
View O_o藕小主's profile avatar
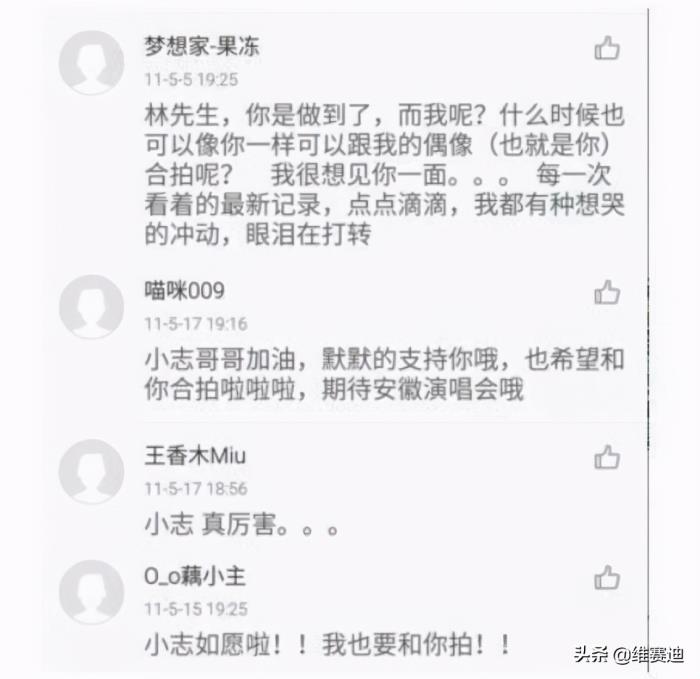91,591
